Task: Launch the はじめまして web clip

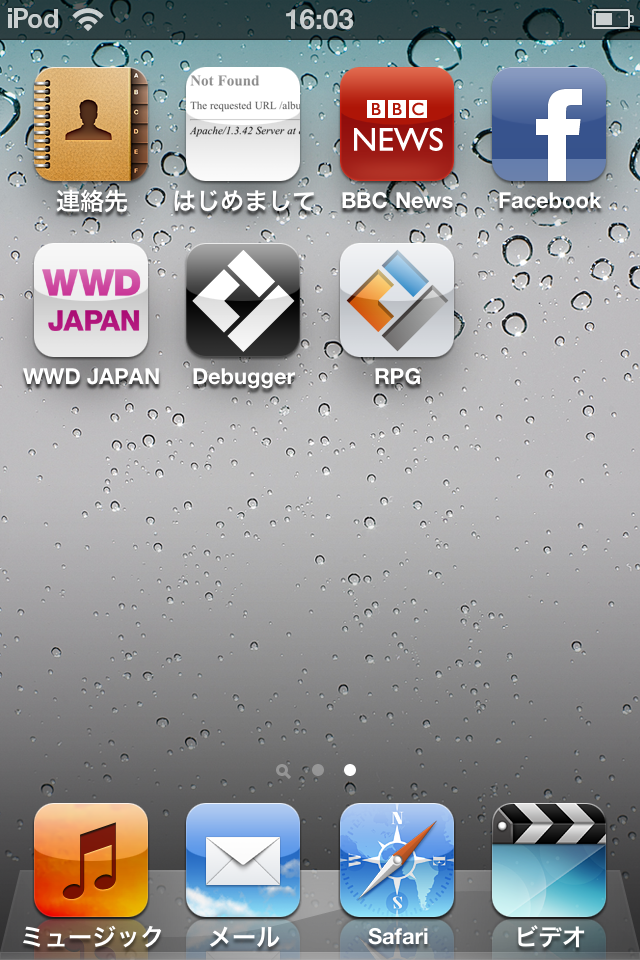Action: (x=243, y=124)
